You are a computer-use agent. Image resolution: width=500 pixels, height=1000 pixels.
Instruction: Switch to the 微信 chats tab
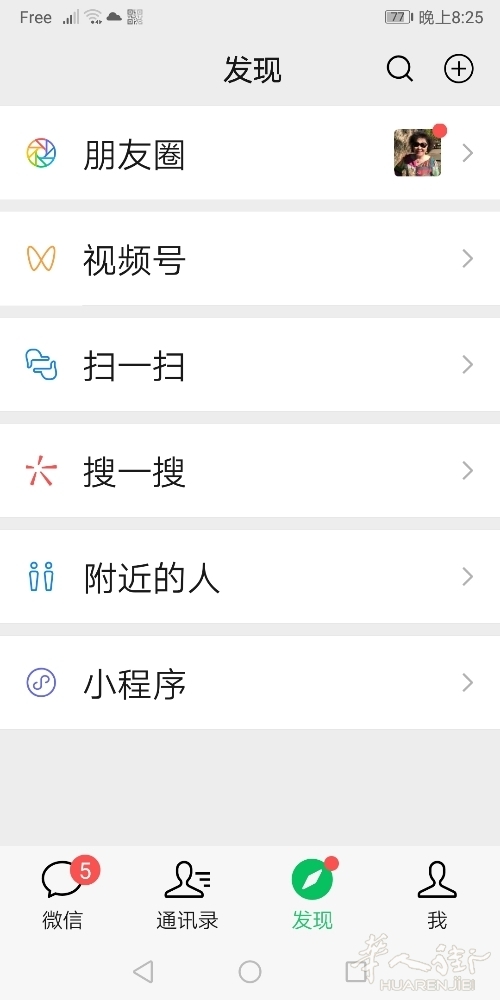(x=62, y=894)
